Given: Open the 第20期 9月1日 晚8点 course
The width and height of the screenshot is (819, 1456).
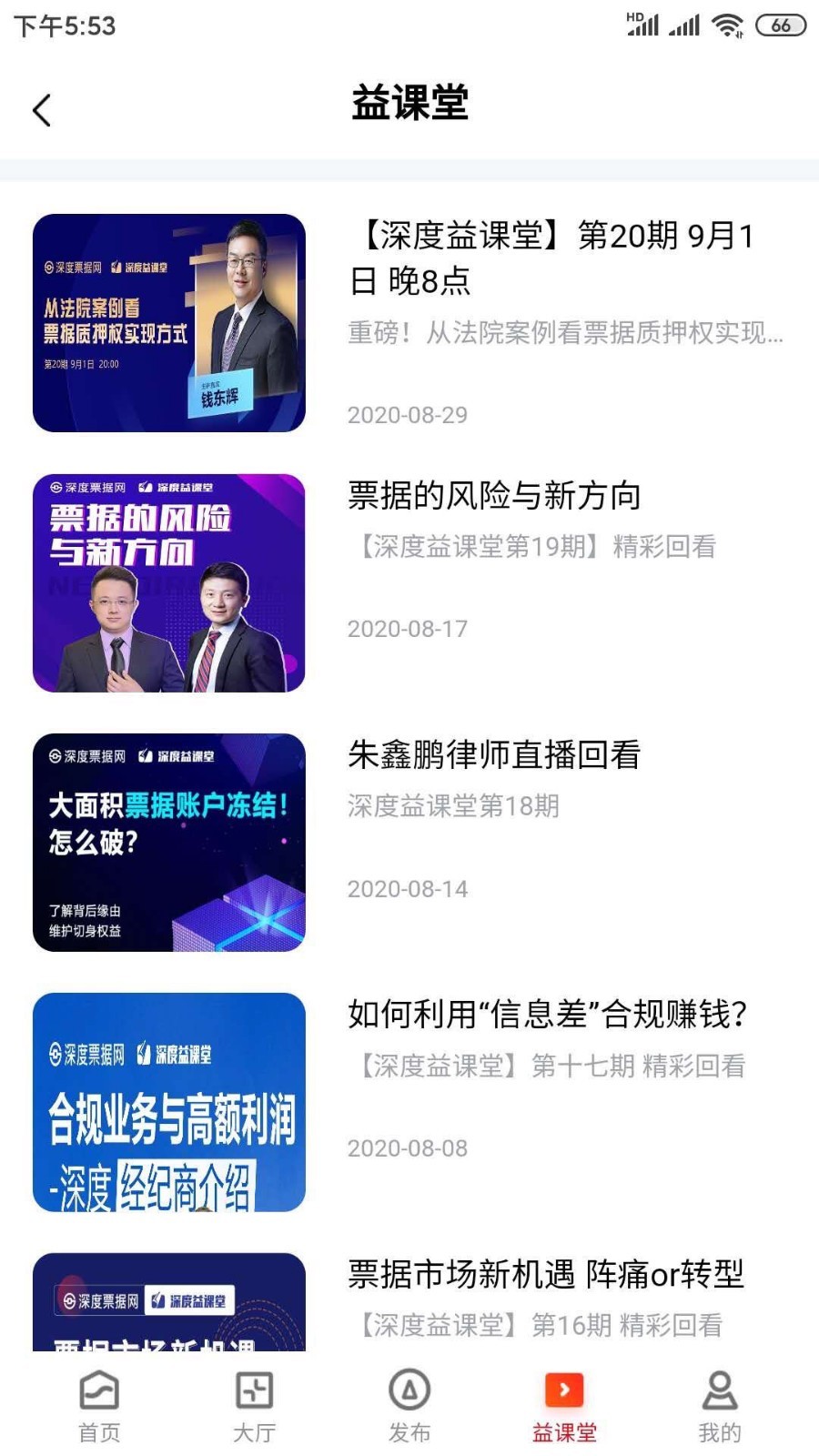Looking at the screenshot, I should pos(551,258).
